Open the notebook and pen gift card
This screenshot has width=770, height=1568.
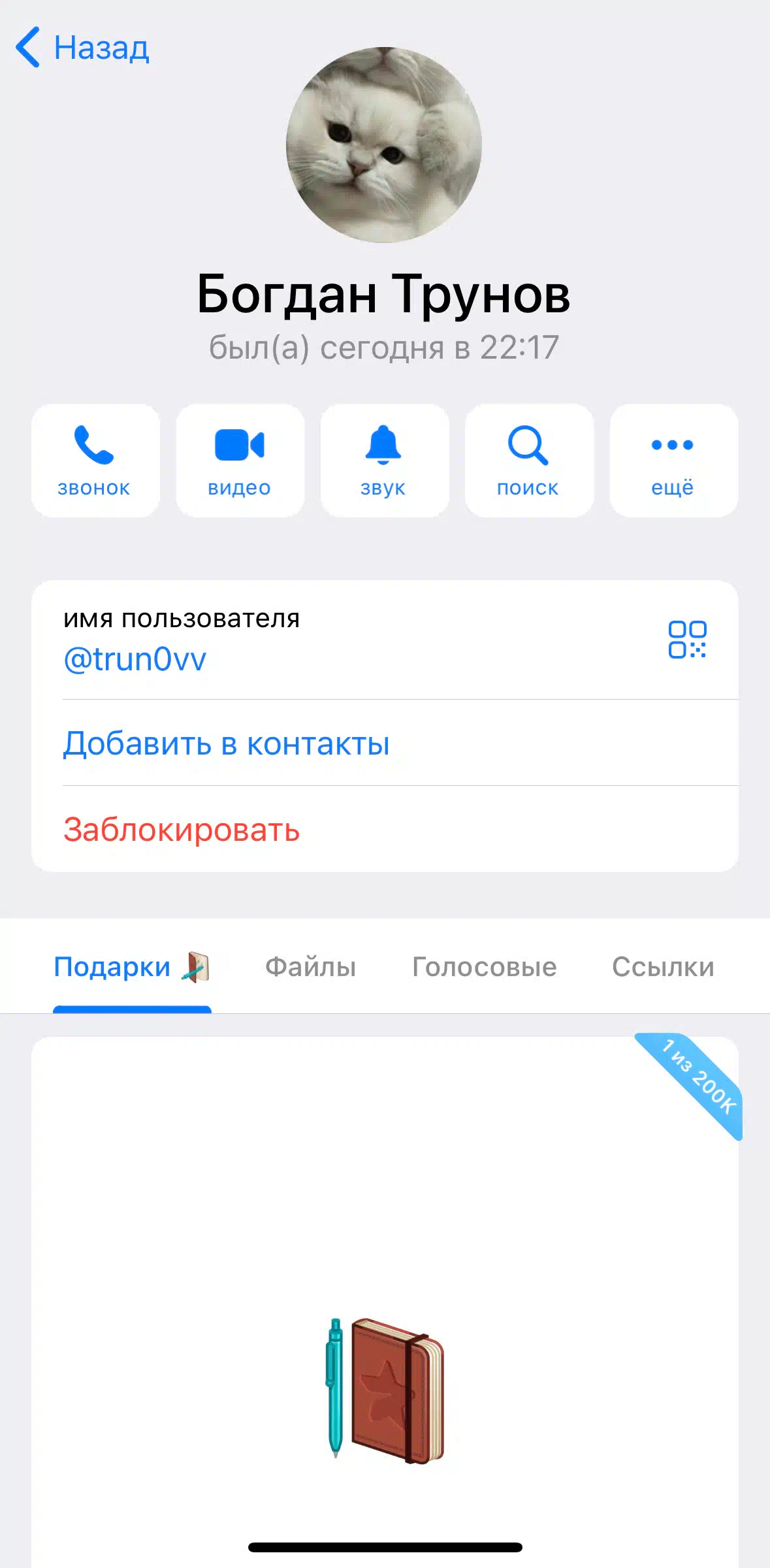[x=385, y=1300]
